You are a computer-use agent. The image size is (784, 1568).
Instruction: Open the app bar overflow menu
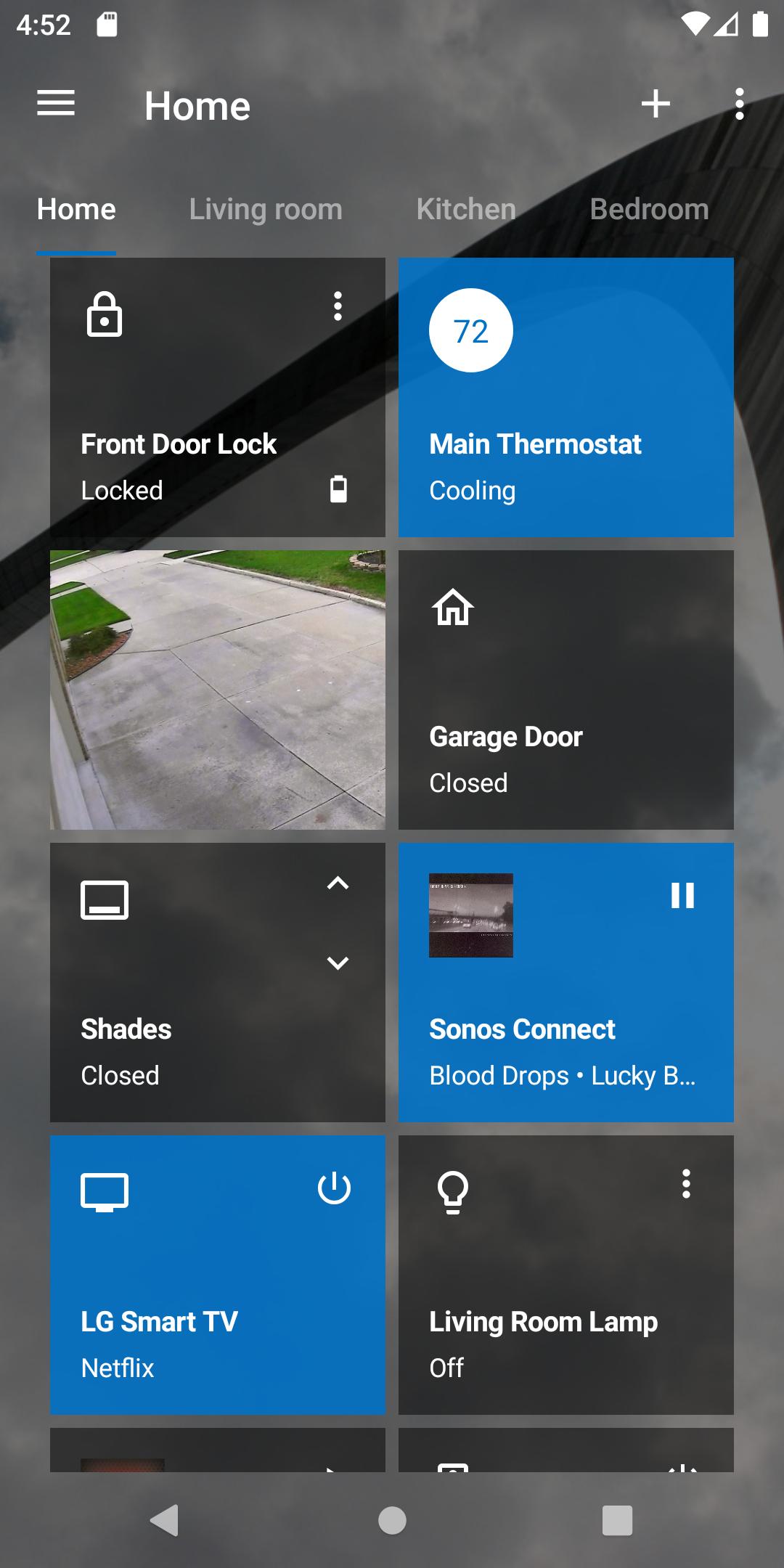[739, 104]
